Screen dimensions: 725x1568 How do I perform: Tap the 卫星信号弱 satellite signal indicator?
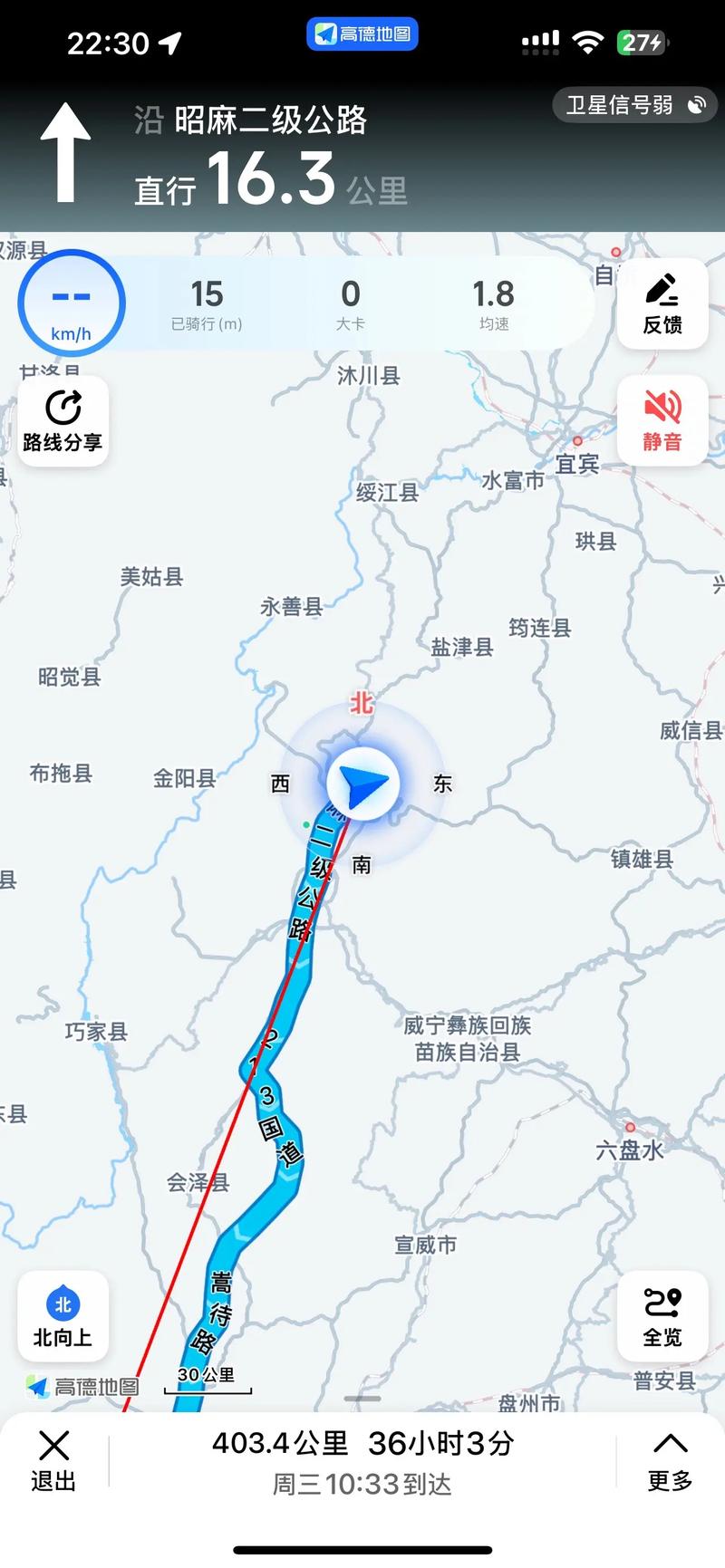pos(633,105)
